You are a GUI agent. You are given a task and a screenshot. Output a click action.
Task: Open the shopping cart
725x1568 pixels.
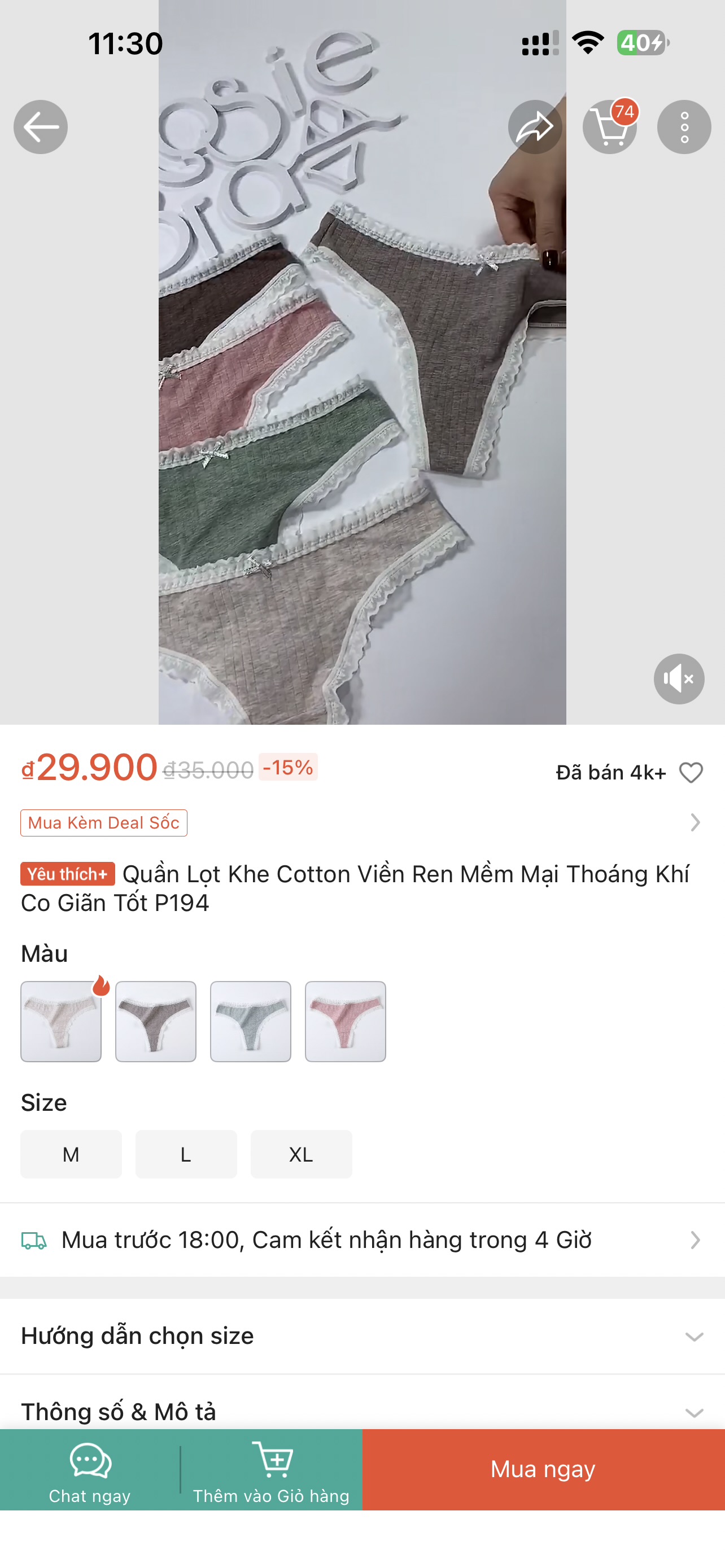[609, 127]
